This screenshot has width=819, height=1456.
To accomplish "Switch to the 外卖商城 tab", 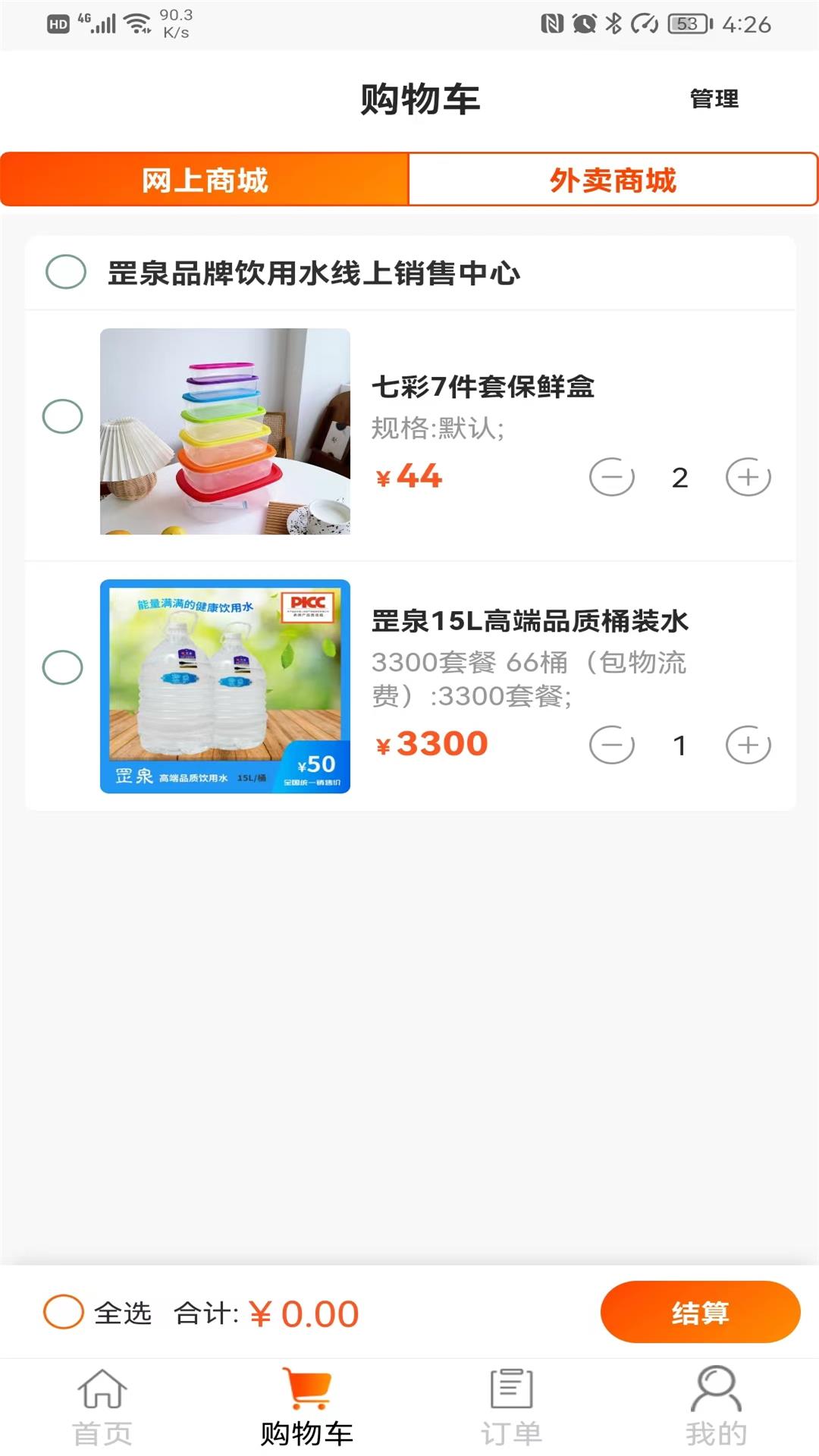I will point(613,180).
